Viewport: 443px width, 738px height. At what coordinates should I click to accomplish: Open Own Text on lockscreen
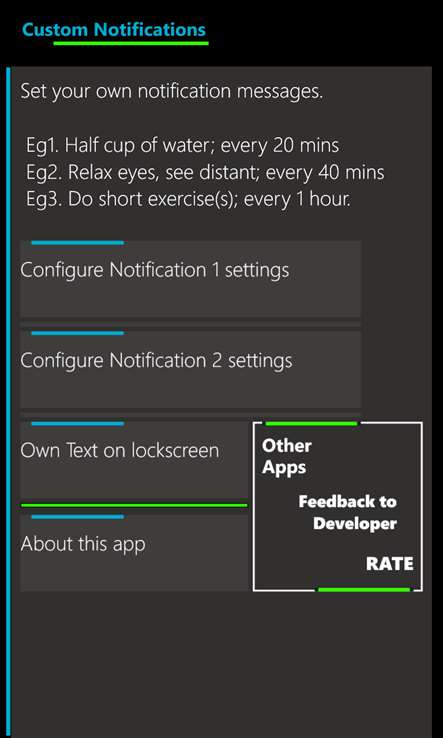point(134,461)
